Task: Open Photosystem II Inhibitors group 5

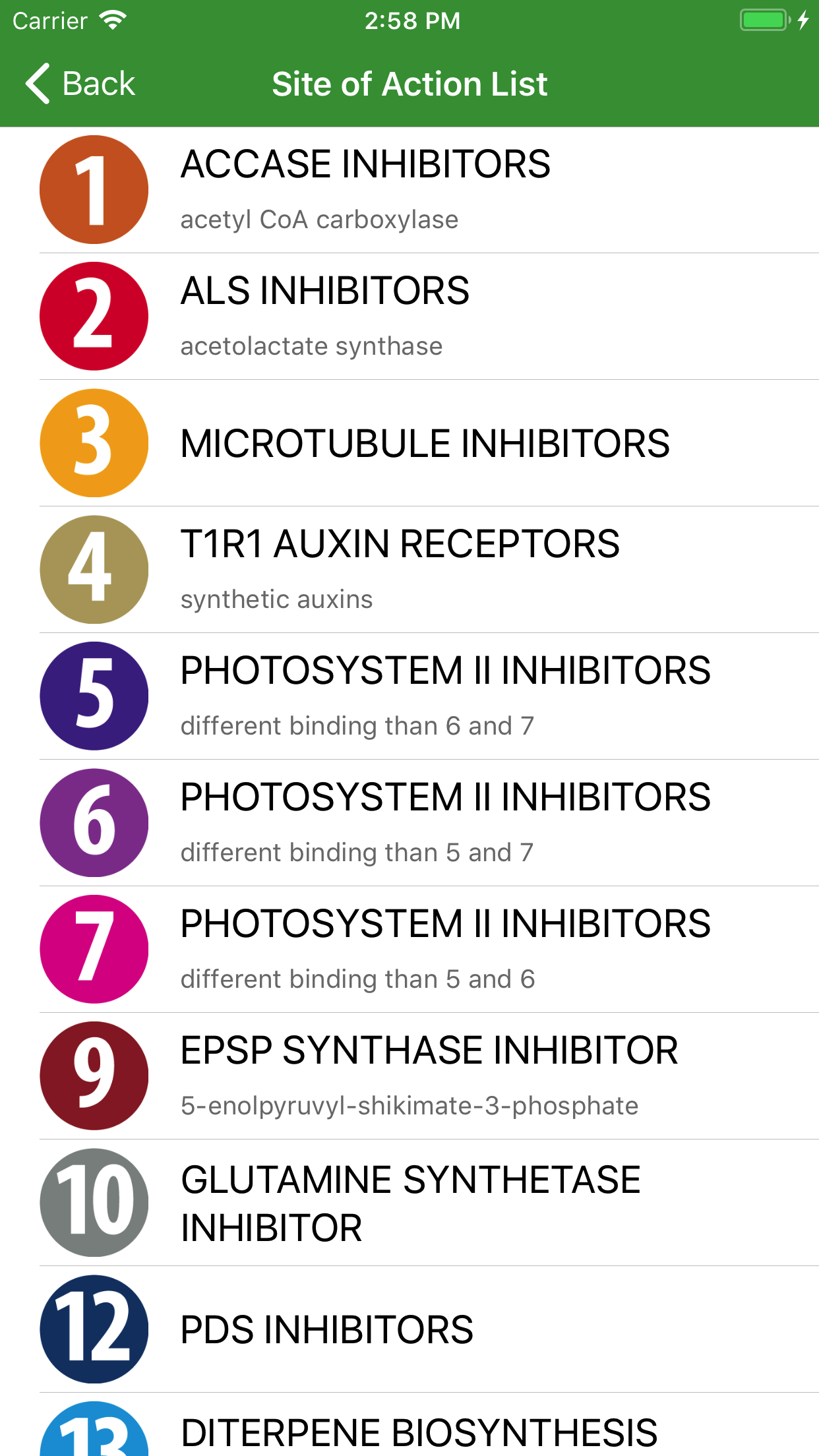Action: [x=409, y=696]
